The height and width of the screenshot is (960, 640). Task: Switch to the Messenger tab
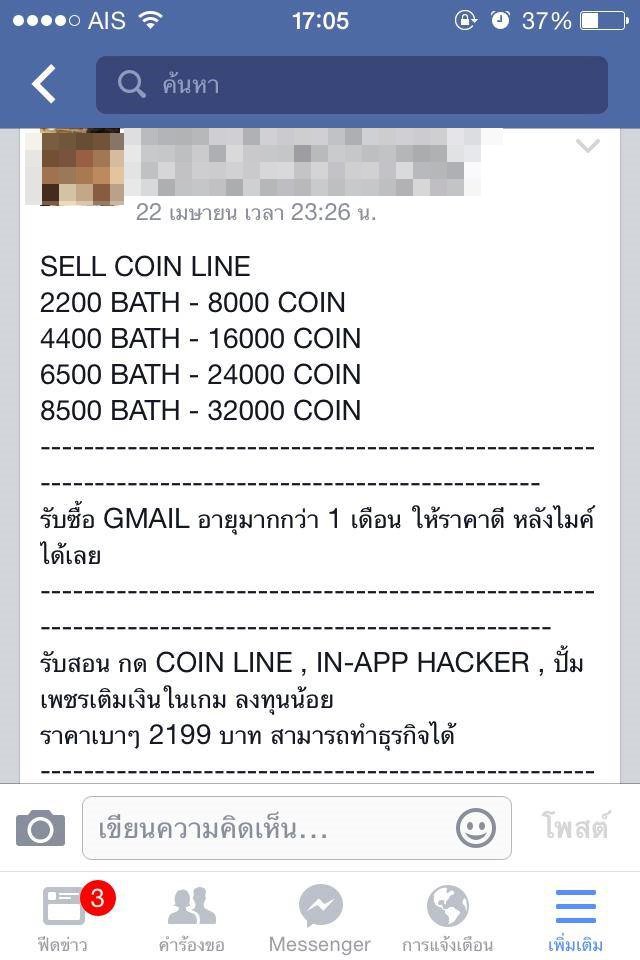[x=320, y=917]
